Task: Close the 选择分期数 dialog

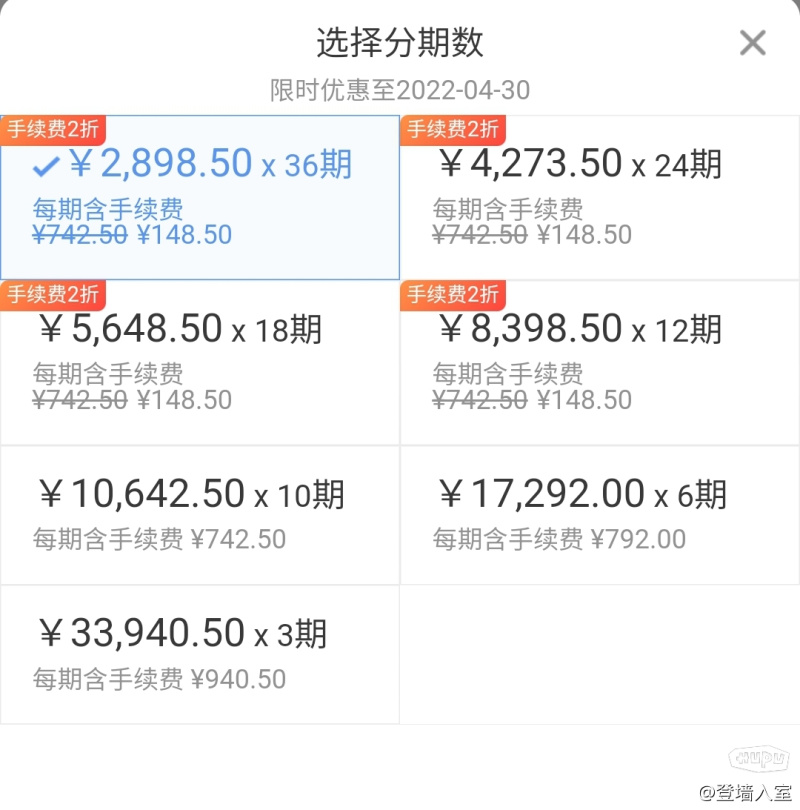Action: point(752,43)
